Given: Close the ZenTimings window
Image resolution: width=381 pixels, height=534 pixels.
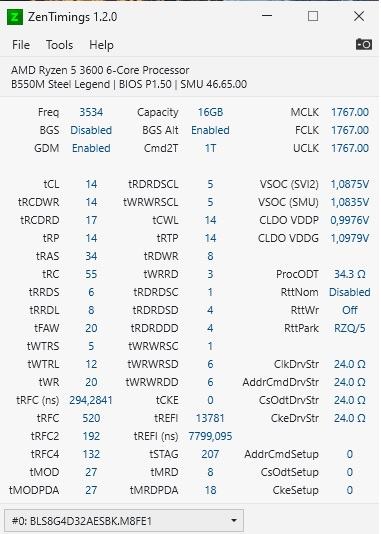Looking at the screenshot, I should click(359, 16).
